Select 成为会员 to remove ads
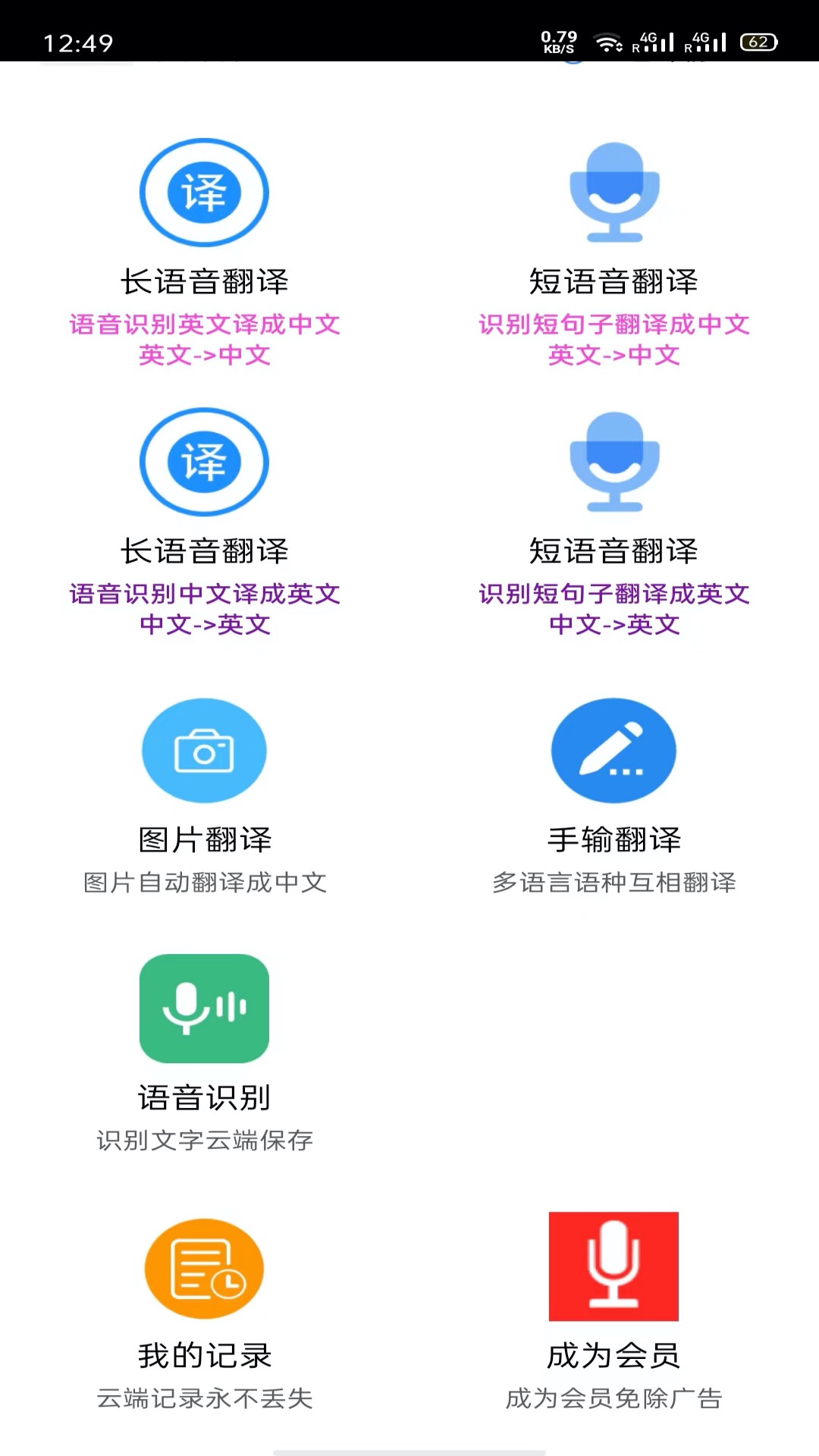 (613, 1266)
